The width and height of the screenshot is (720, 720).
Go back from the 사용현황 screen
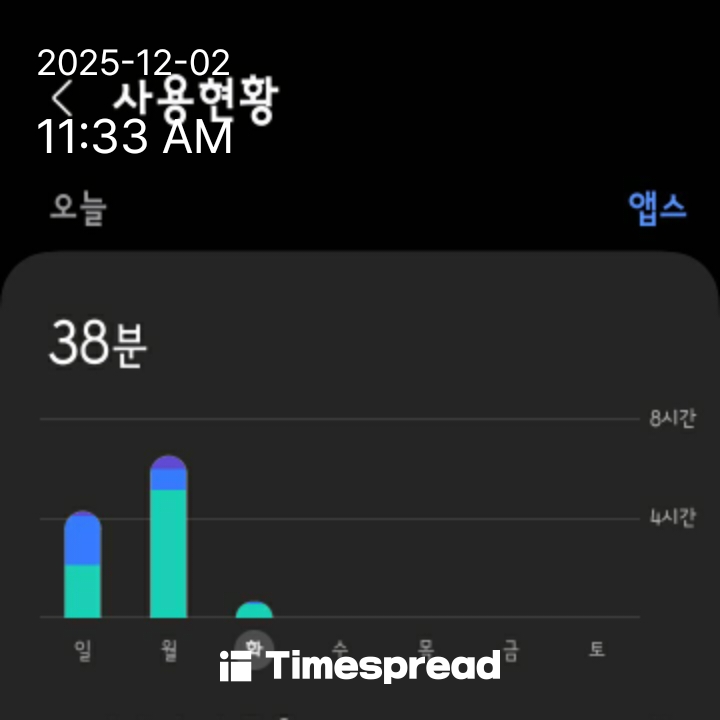pos(63,99)
